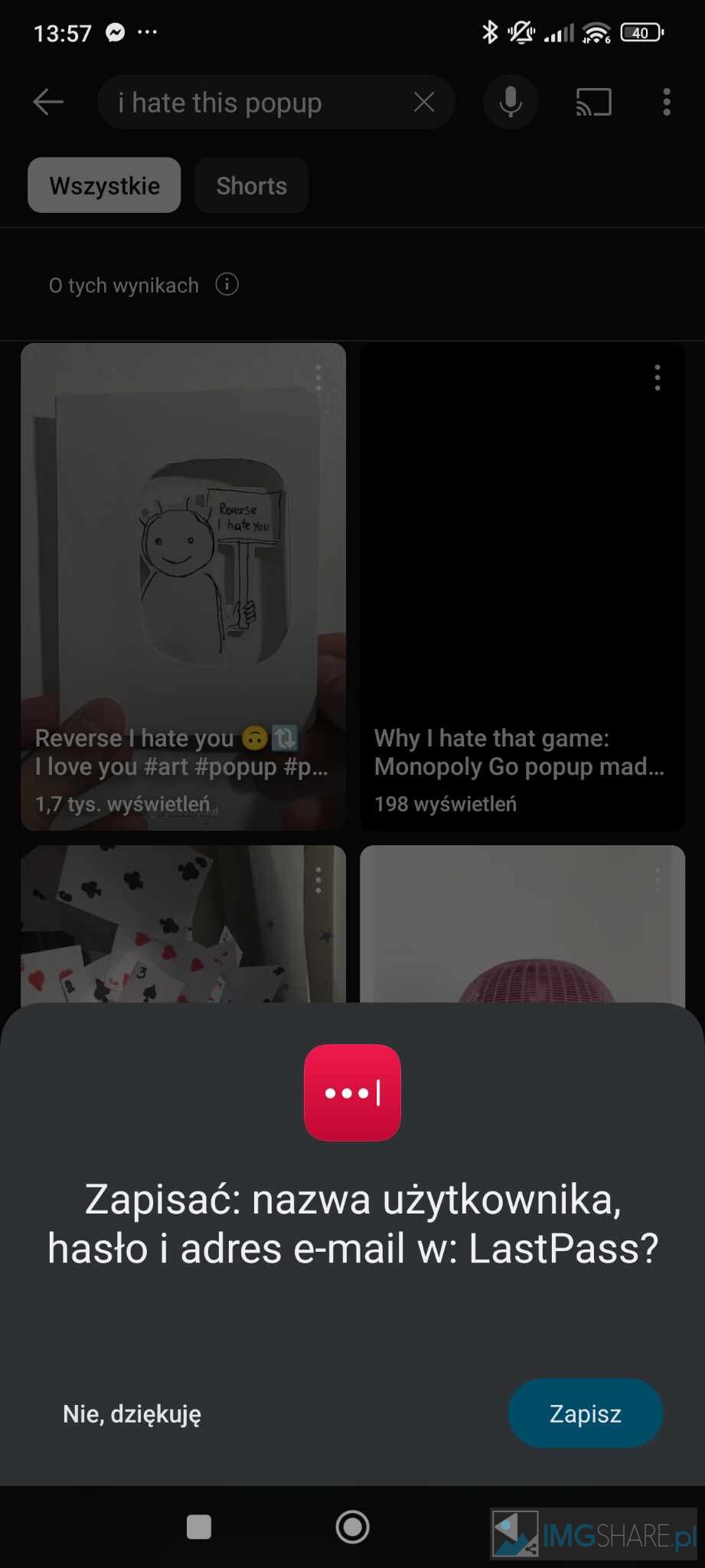705x1568 pixels.
Task: Clear the search query text
Action: (424, 102)
